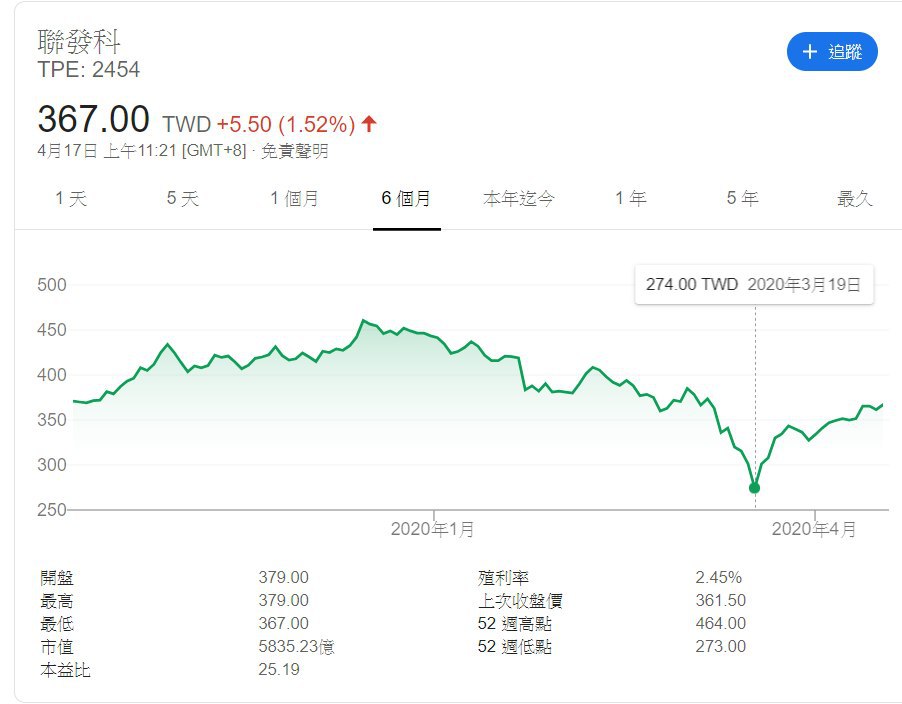Viewport: 902px width, 704px height.
Task: Select the 5 年 range tab
Action: (x=742, y=198)
